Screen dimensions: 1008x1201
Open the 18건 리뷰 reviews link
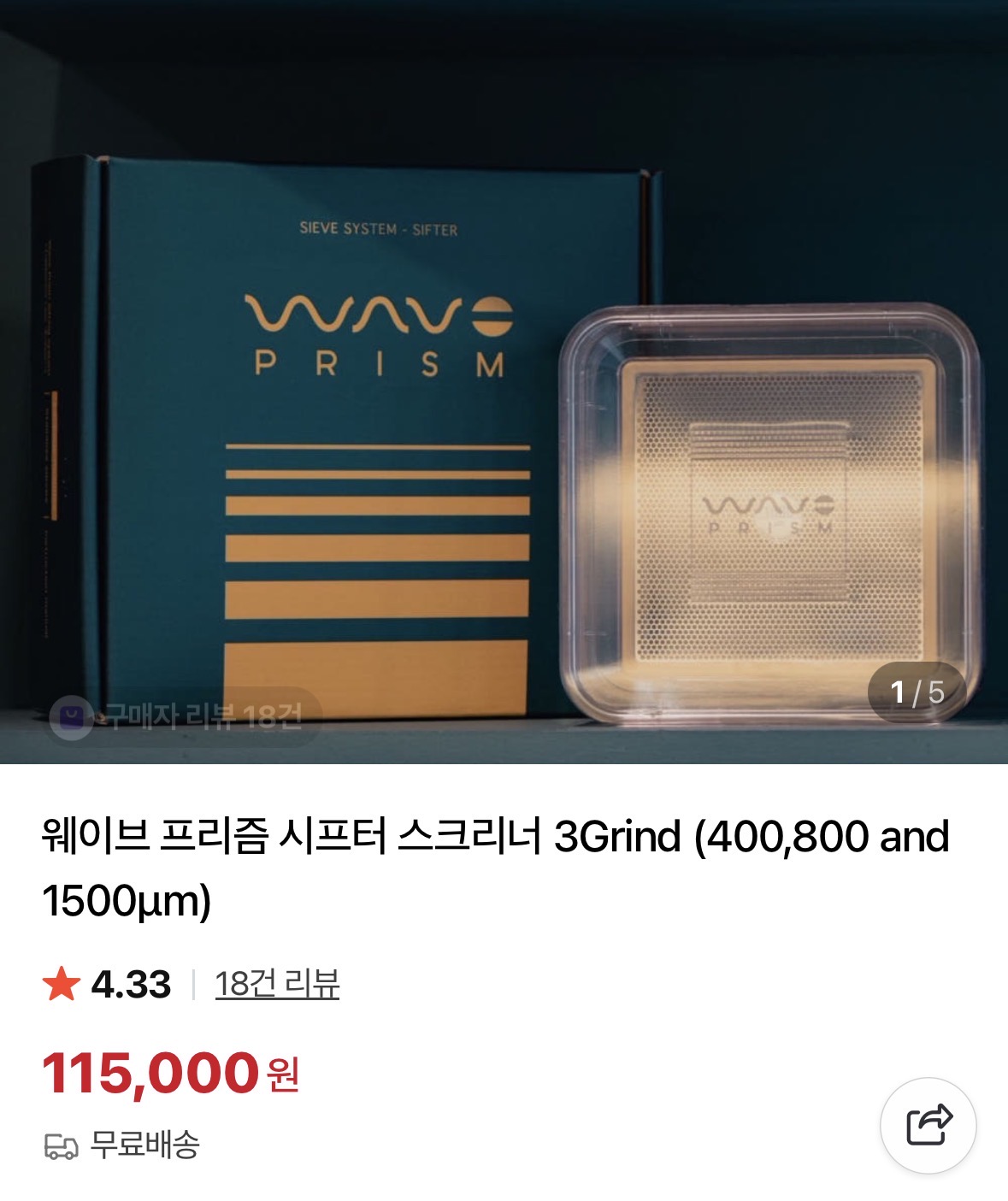(x=277, y=984)
